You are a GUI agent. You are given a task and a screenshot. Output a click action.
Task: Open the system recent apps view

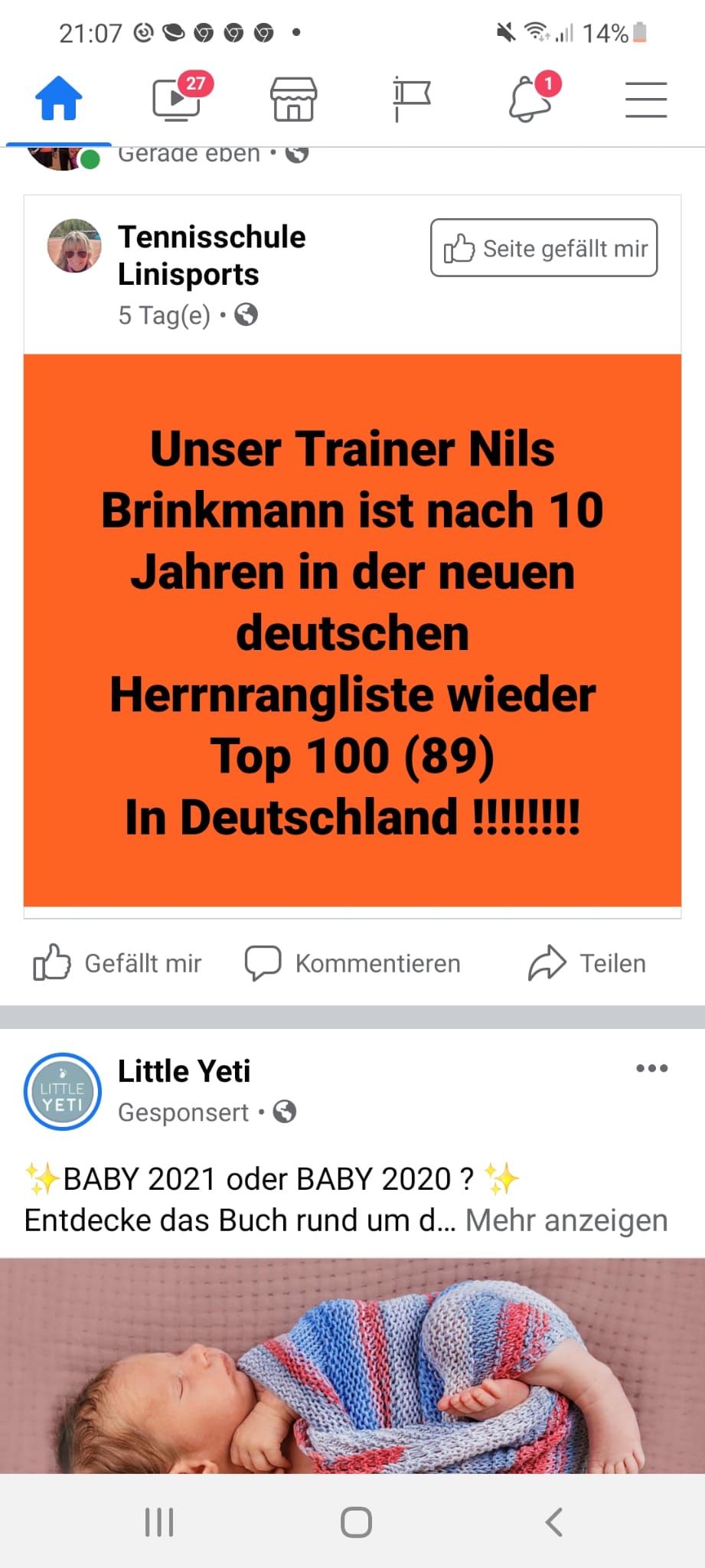(159, 1522)
